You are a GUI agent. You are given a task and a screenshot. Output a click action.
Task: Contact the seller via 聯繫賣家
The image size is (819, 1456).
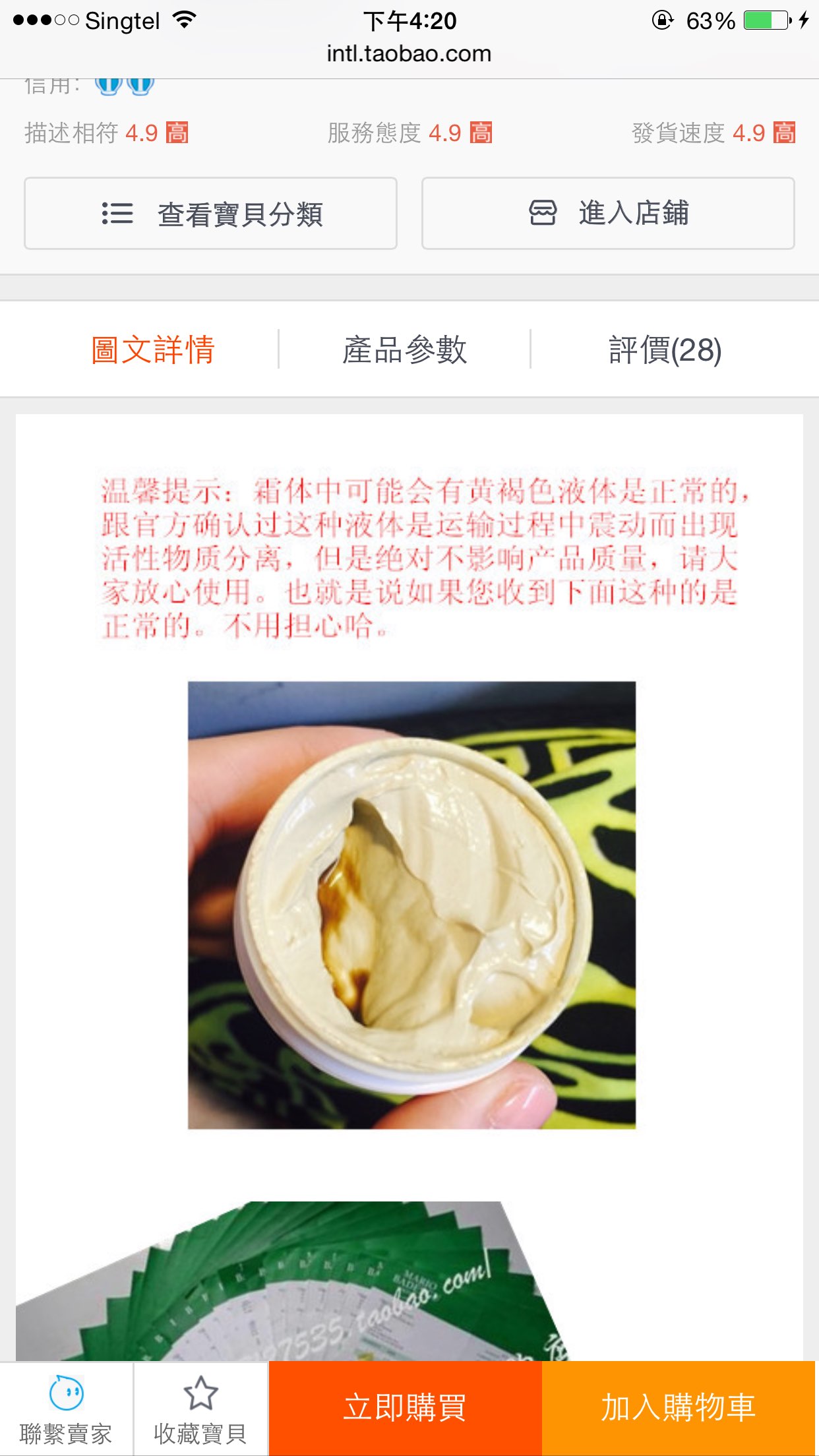[x=66, y=1410]
